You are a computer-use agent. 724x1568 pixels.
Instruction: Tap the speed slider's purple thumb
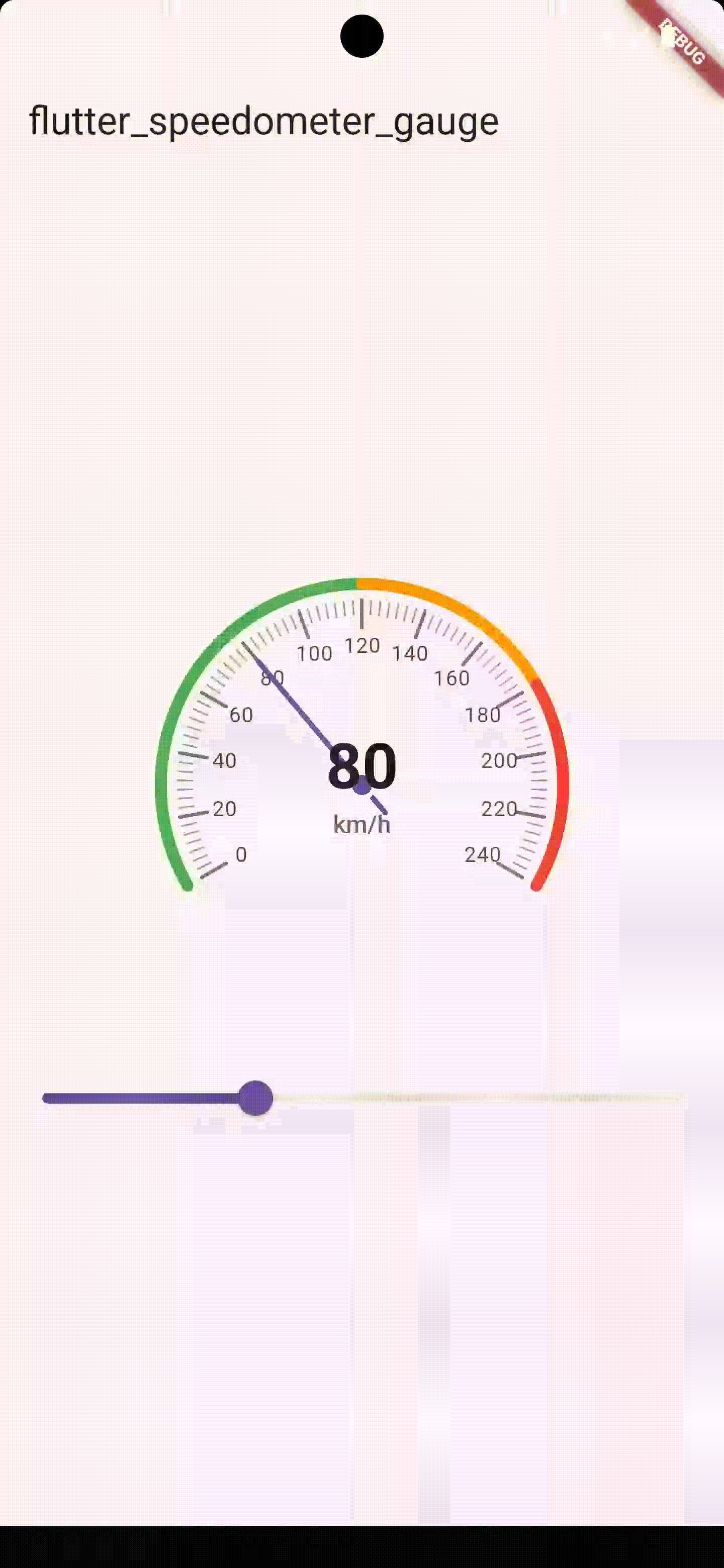255,1098
